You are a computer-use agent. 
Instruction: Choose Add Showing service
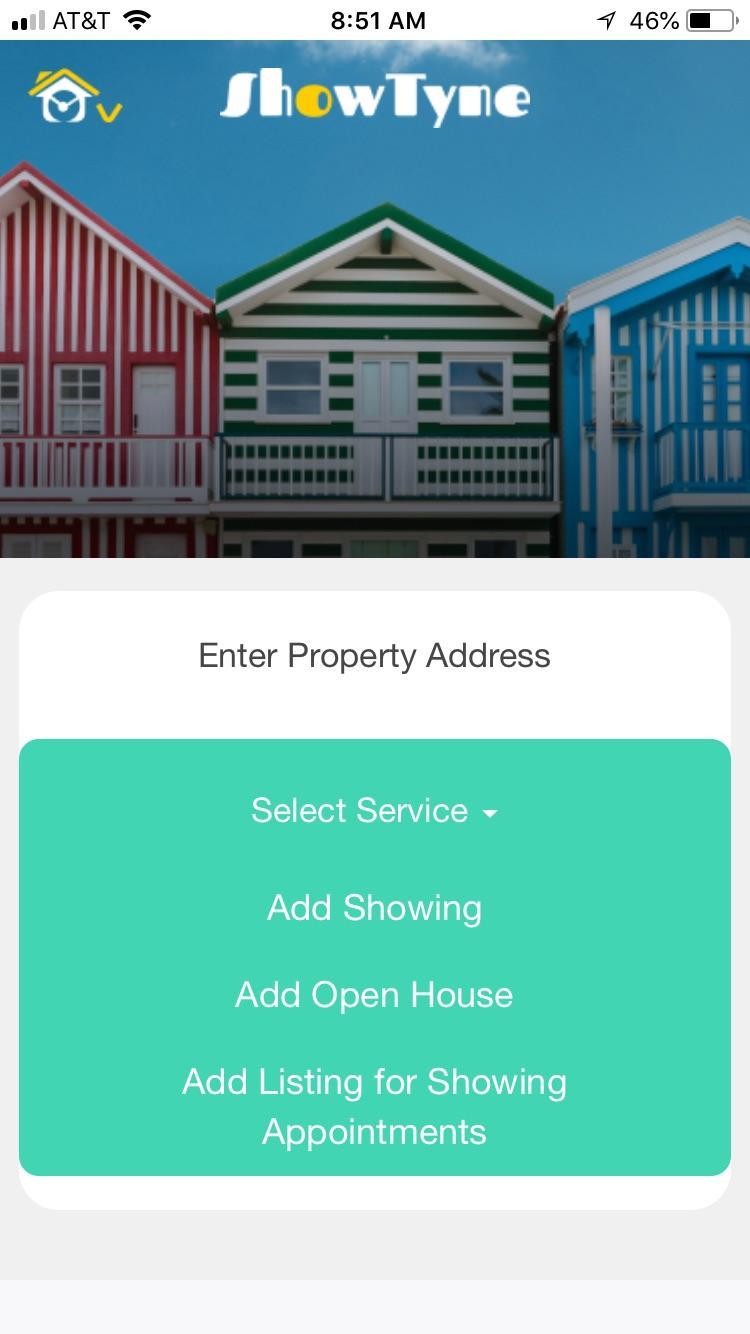(x=374, y=908)
